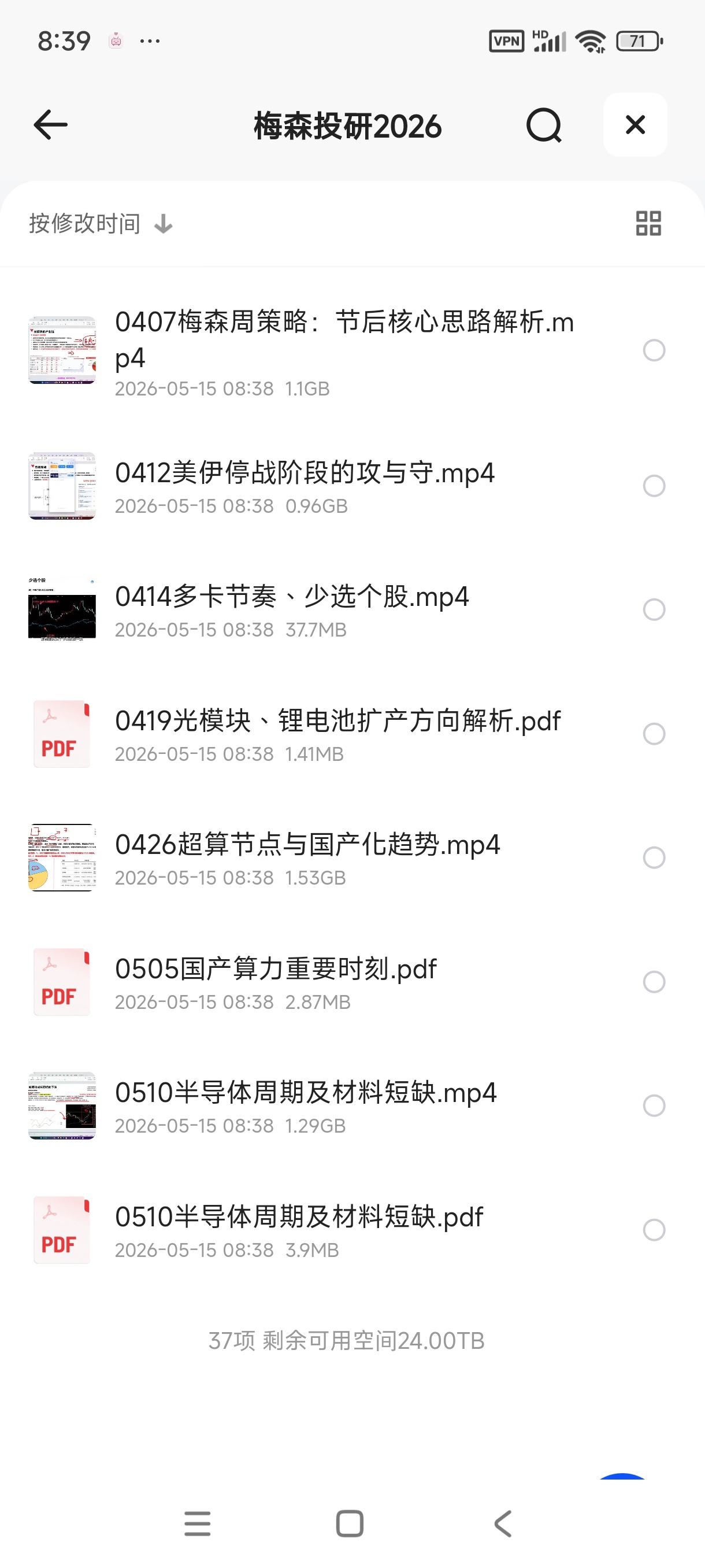Go back using the top-left arrow
This screenshot has width=705, height=1568.
click(50, 125)
